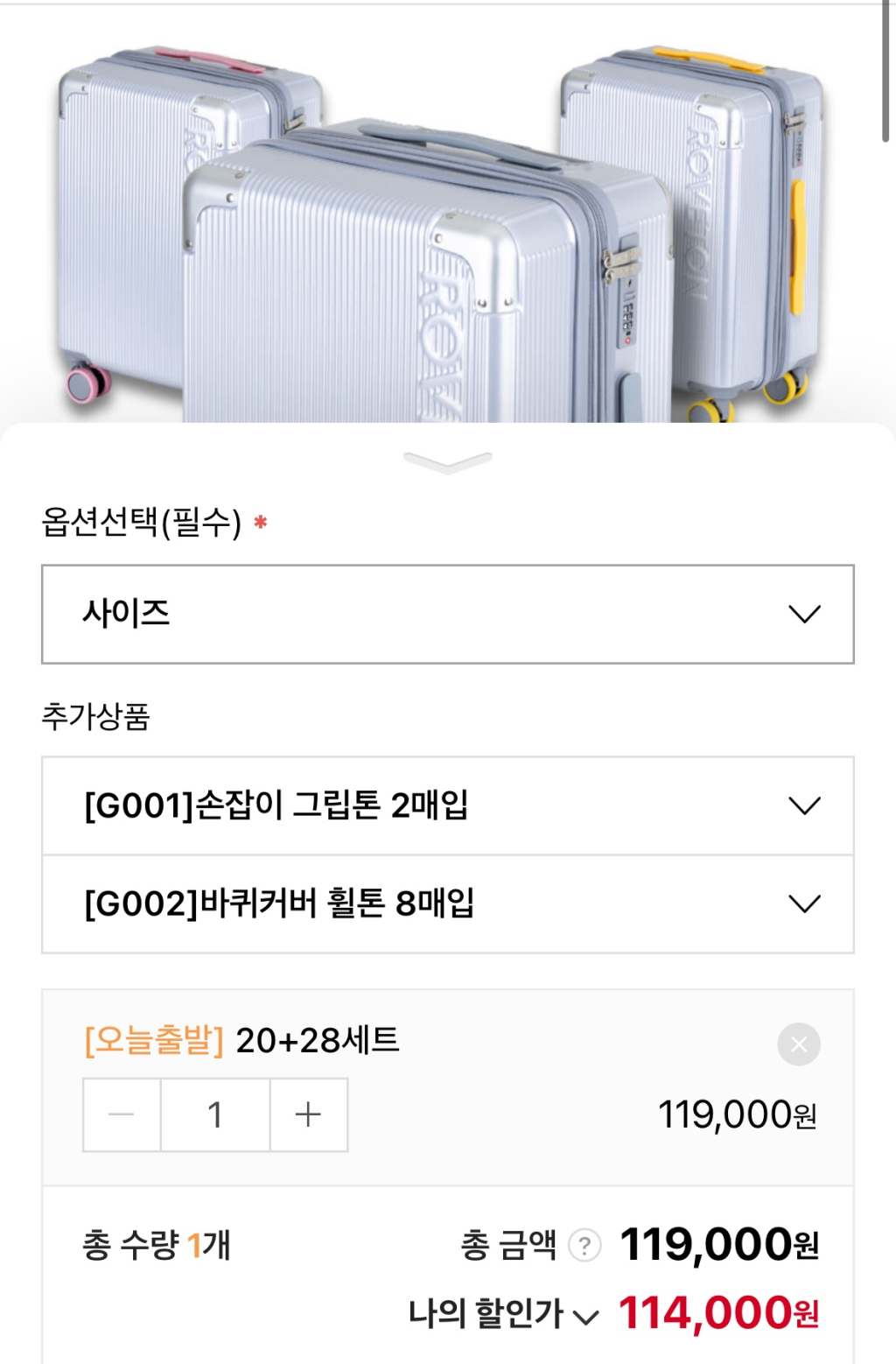Remove the 20+28세트 selected option
896x1364 pixels.
798,1044
